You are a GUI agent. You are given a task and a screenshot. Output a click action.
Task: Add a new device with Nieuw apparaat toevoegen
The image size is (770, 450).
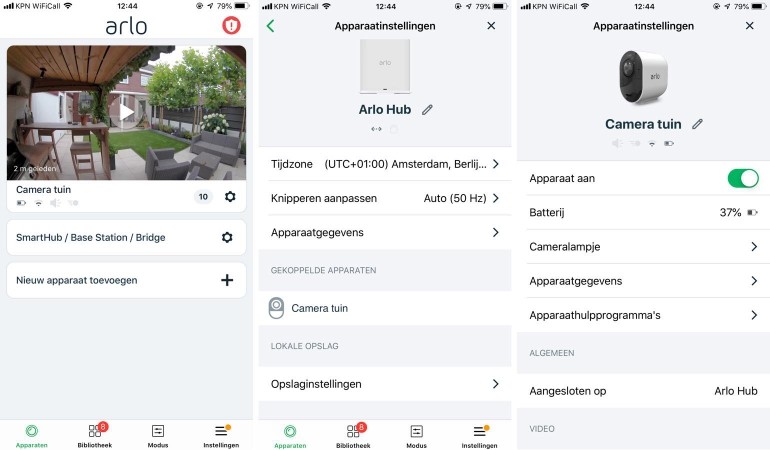click(227, 280)
